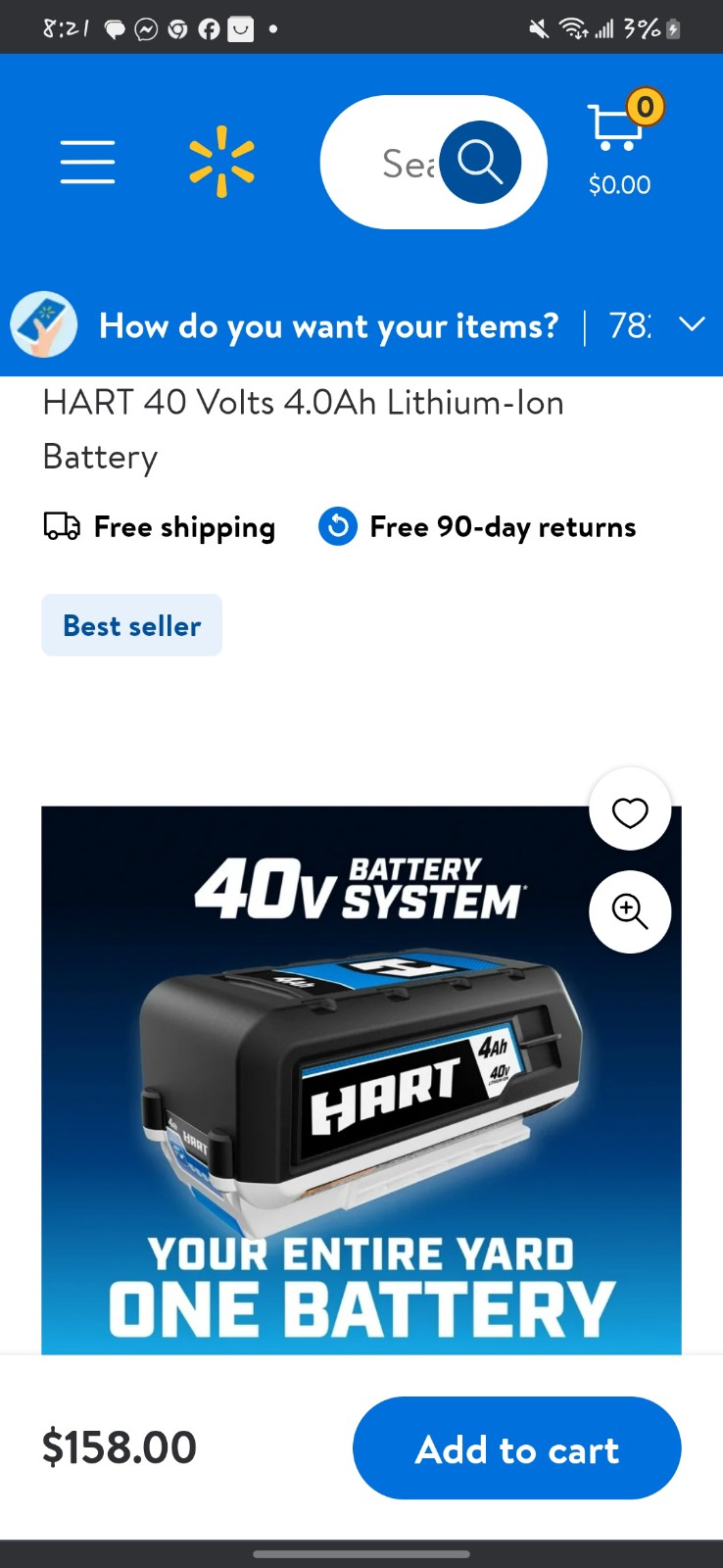
Task: Tap the magnifier search button
Action: tap(480, 163)
